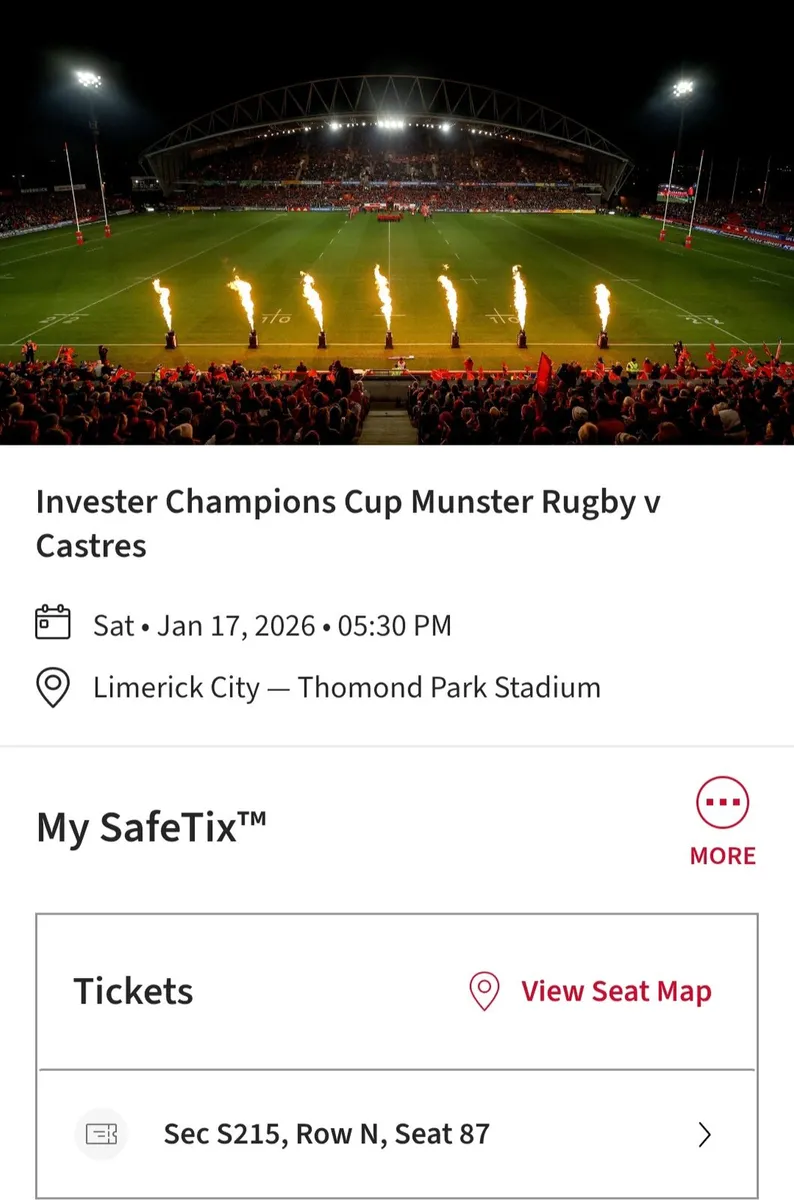This screenshot has height=1200, width=794.
Task: Select the Tickets section header
Action: coord(133,991)
